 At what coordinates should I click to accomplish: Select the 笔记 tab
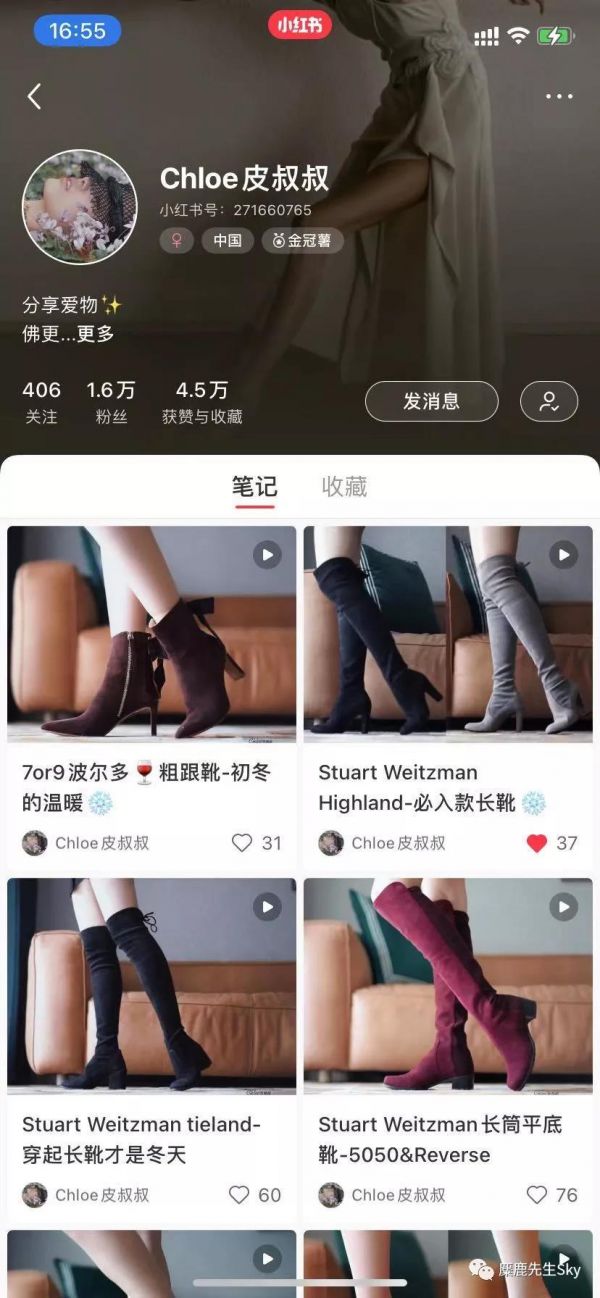[254, 487]
